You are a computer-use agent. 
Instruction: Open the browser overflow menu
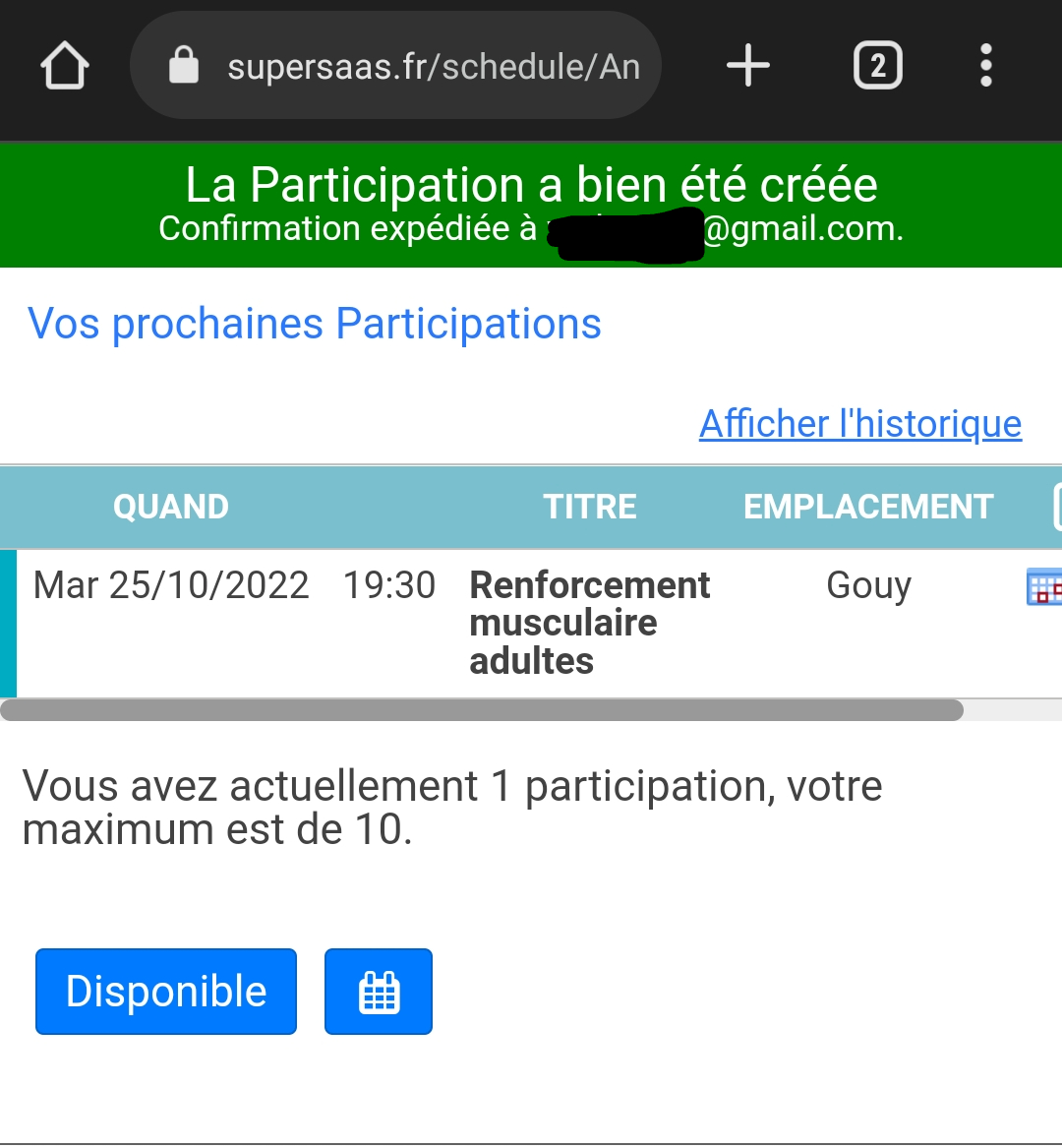(x=986, y=67)
